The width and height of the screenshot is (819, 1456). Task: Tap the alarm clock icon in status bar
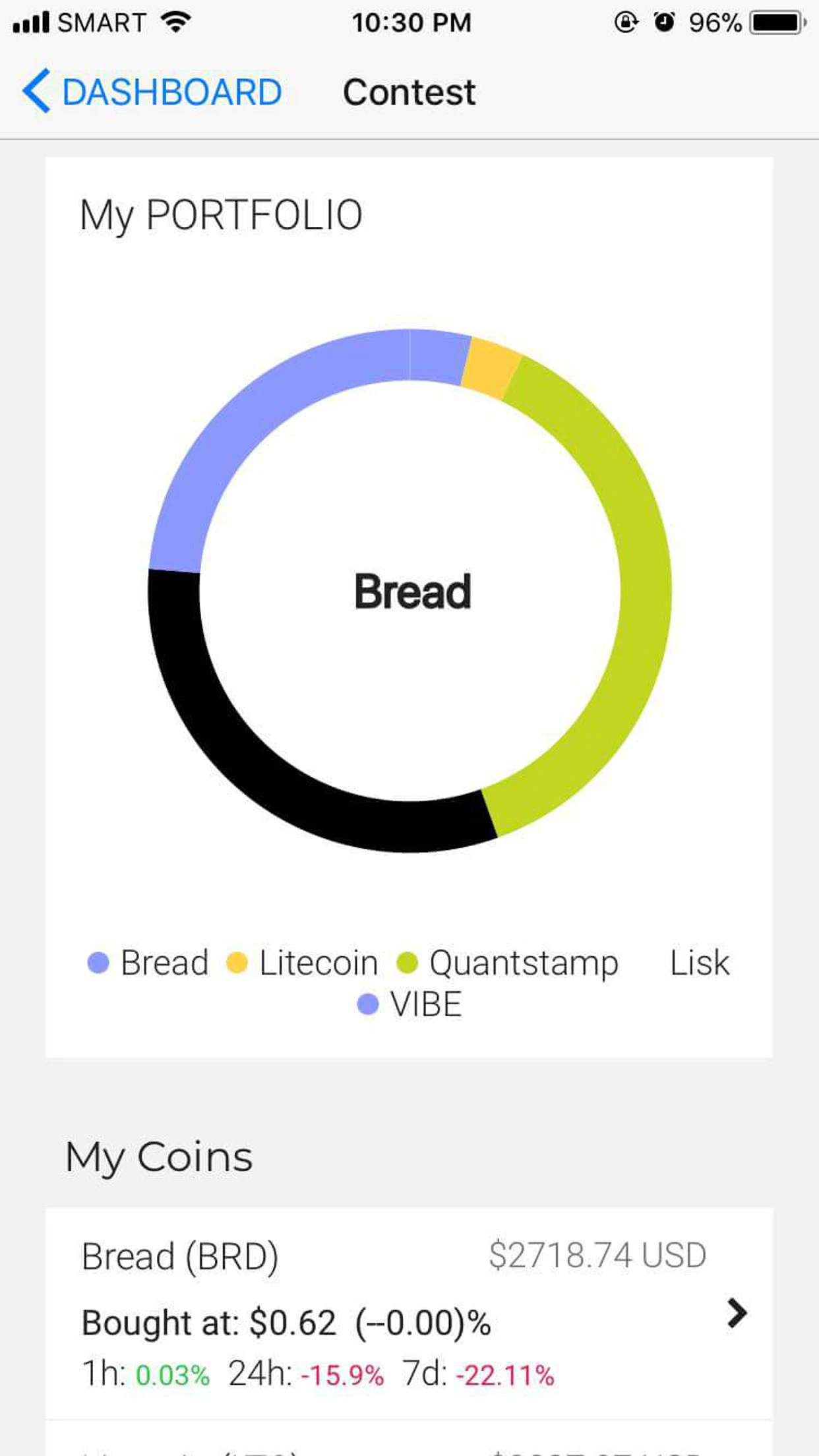pyautogui.click(x=665, y=22)
